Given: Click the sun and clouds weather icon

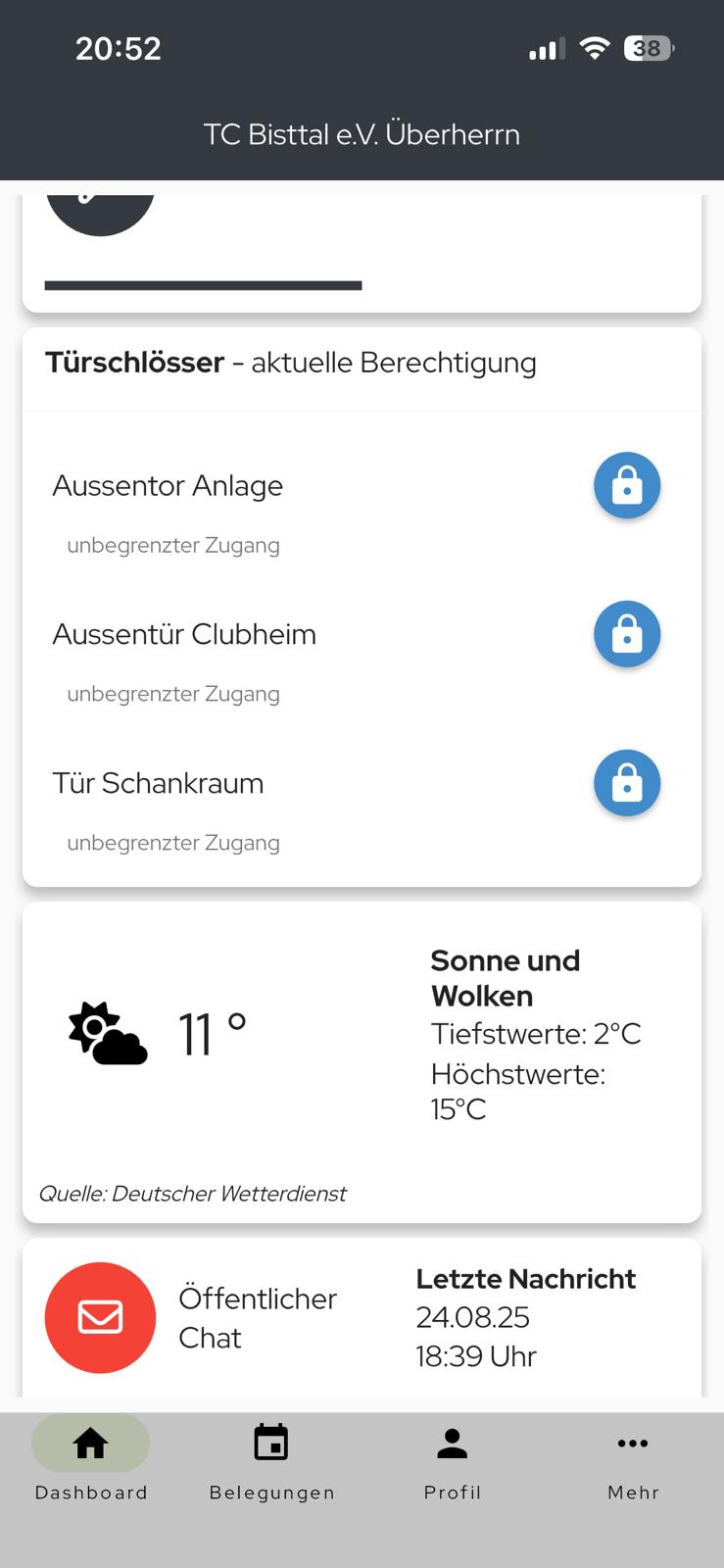Looking at the screenshot, I should tap(108, 1032).
